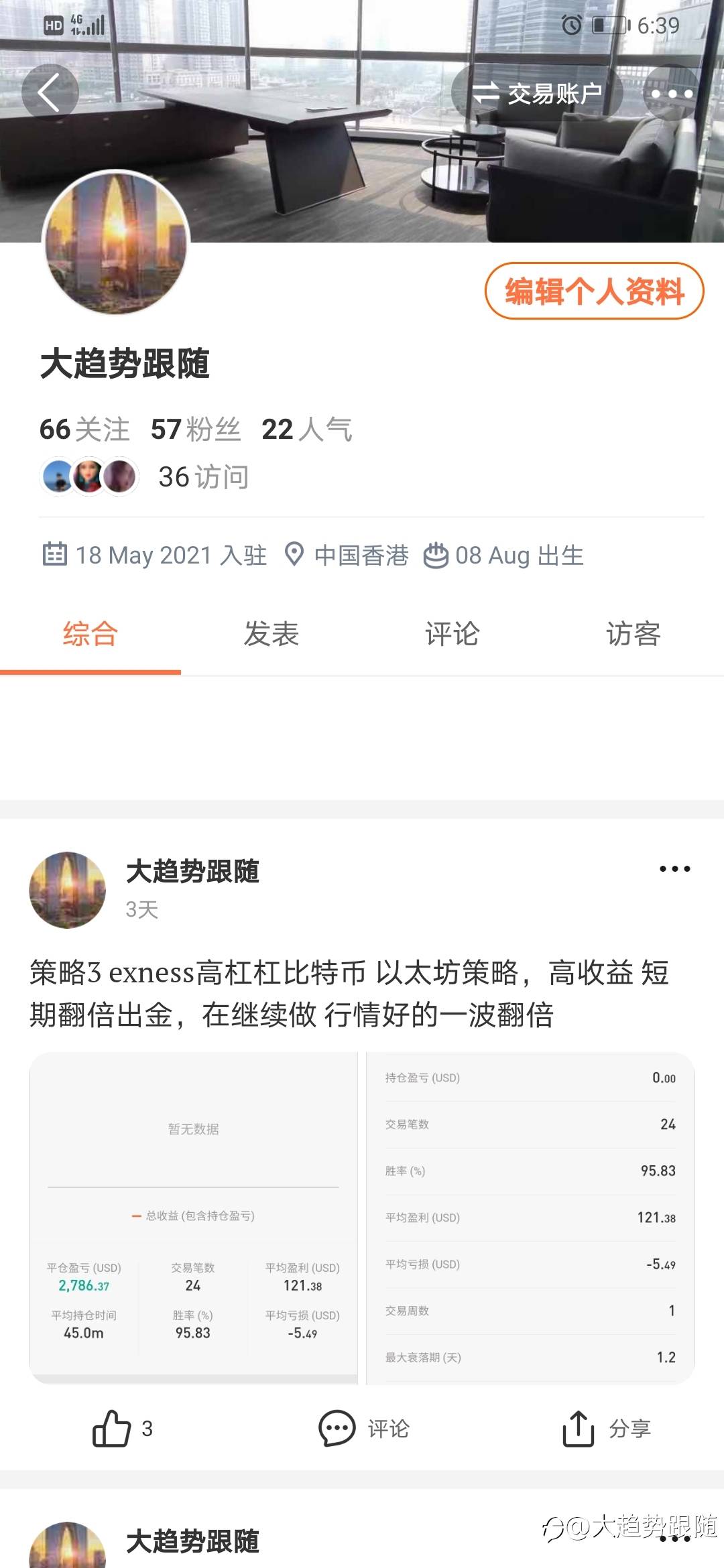Share the 策略3 post via 分享
The height and width of the screenshot is (1568, 724).
(606, 1429)
